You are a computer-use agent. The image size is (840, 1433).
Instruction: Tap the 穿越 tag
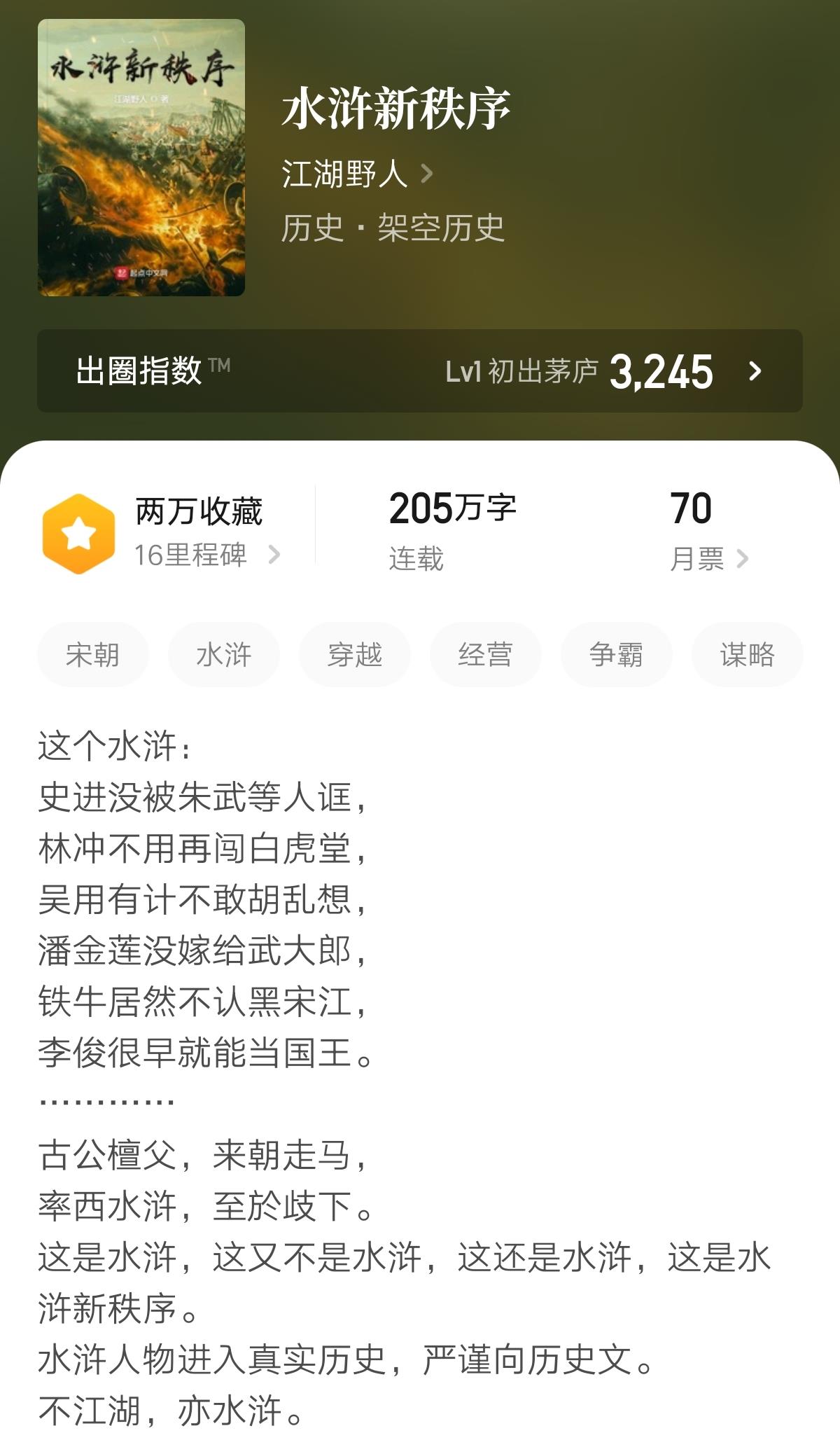point(354,655)
